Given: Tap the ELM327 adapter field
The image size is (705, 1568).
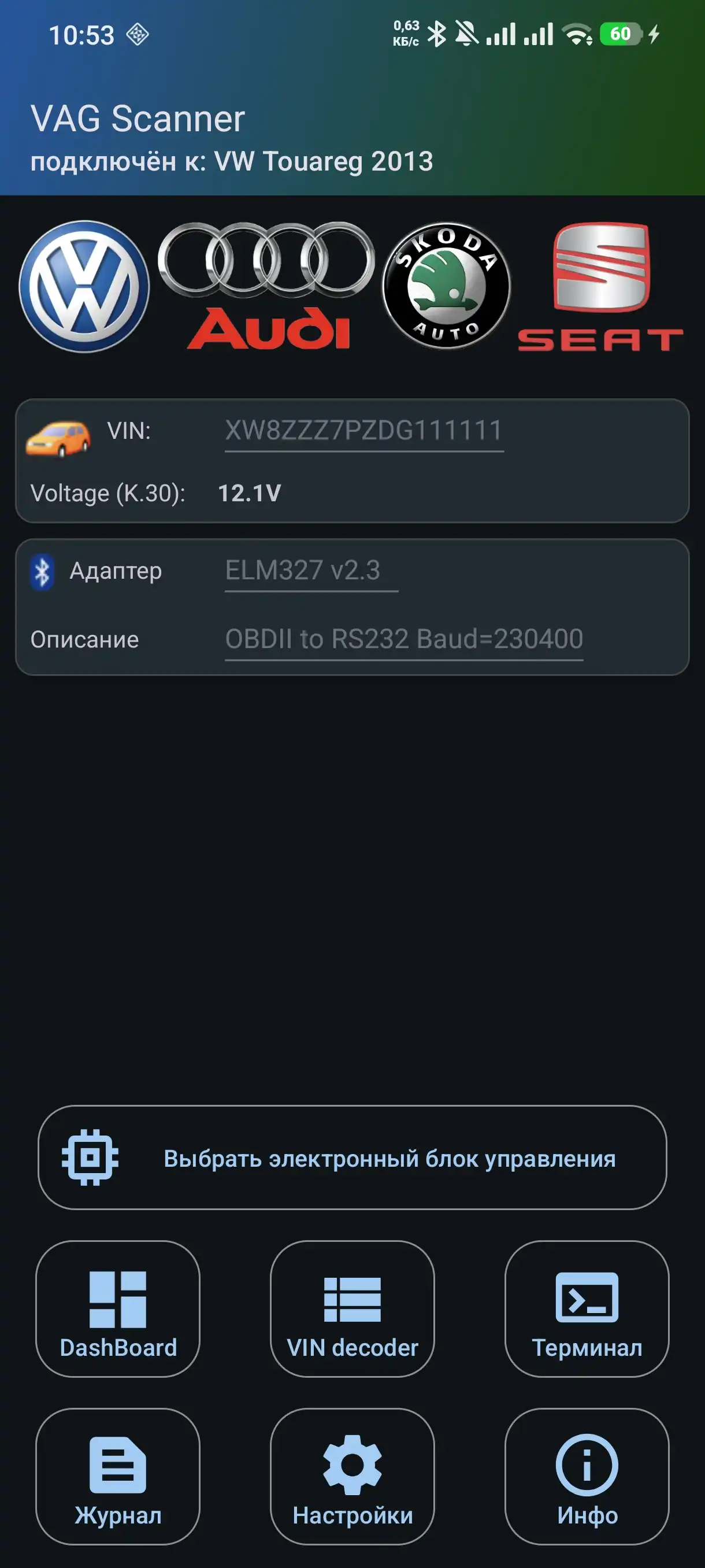Looking at the screenshot, I should pyautogui.click(x=311, y=571).
